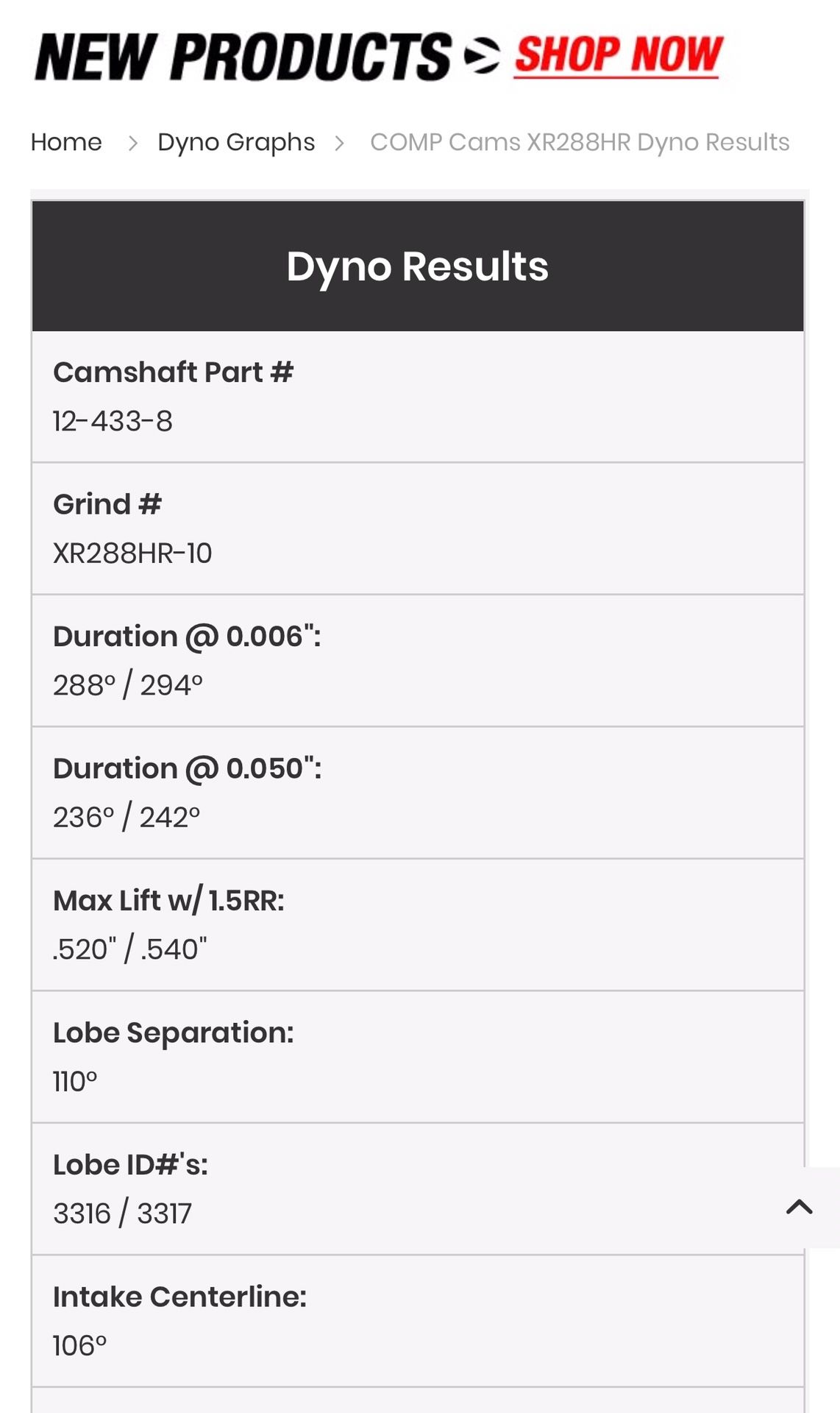Select the COMP Cams XR288HR Dyno Results breadcrumb
Screen dimensions: 840x1413
coord(580,141)
